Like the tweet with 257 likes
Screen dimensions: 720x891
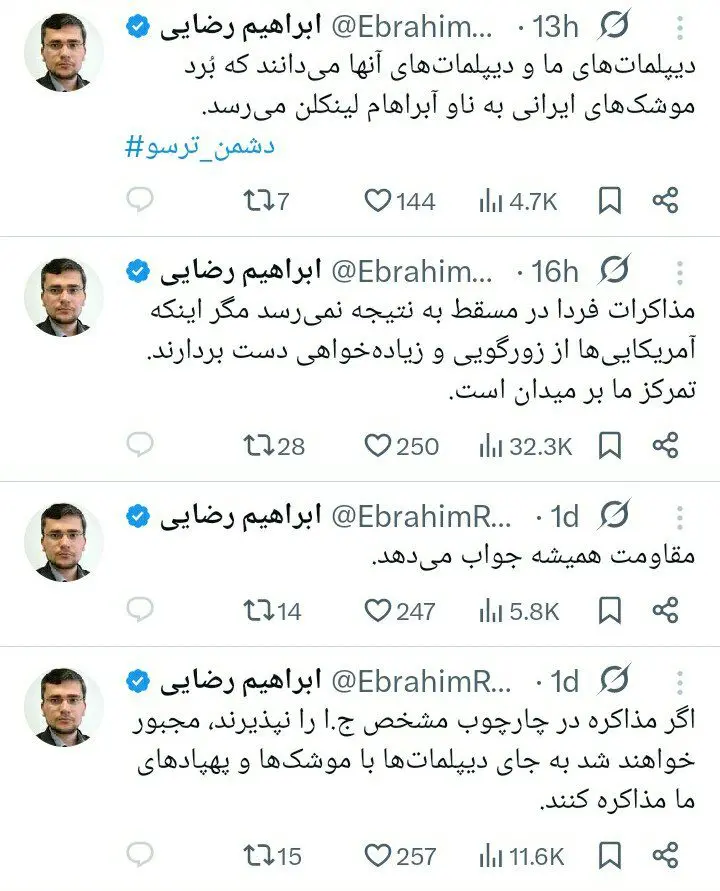point(378,855)
